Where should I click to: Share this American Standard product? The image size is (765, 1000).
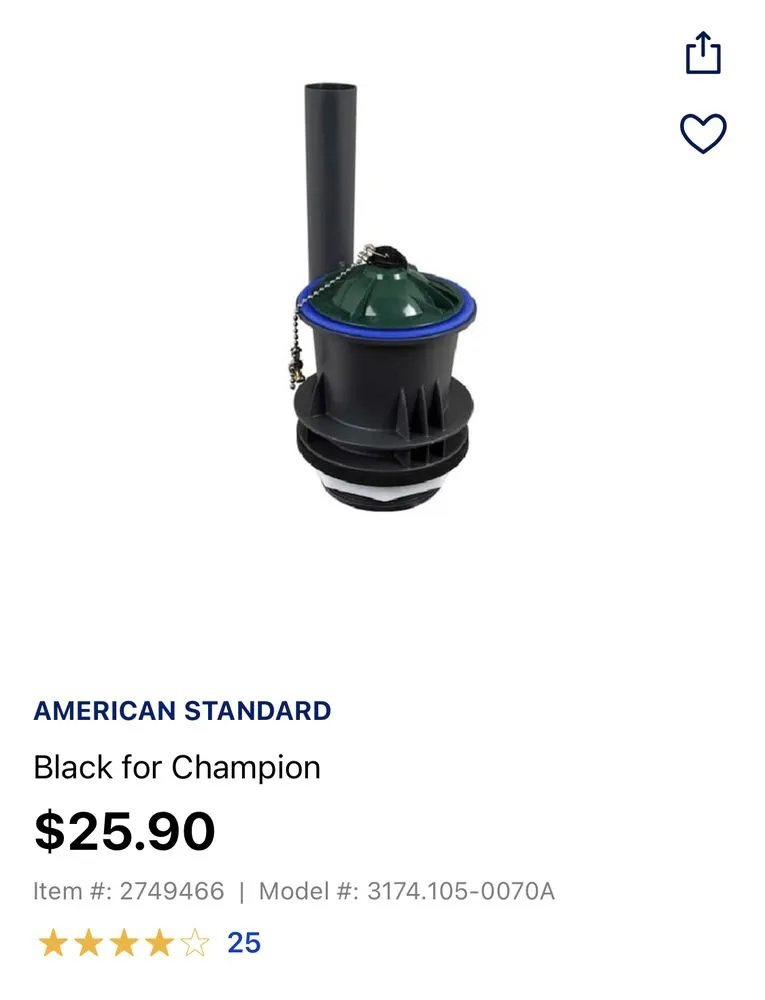coord(703,53)
